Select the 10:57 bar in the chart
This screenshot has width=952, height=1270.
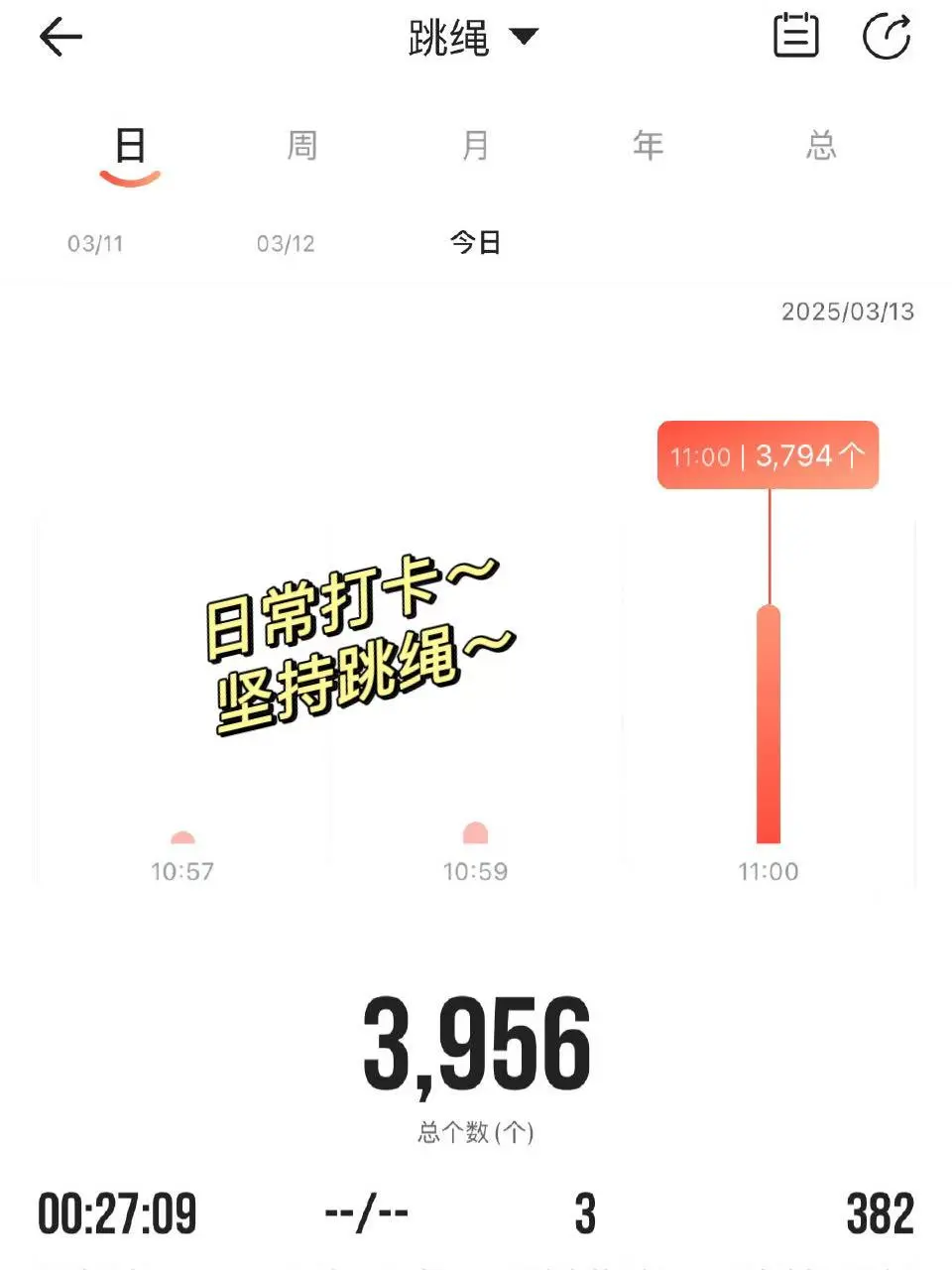[x=182, y=838]
